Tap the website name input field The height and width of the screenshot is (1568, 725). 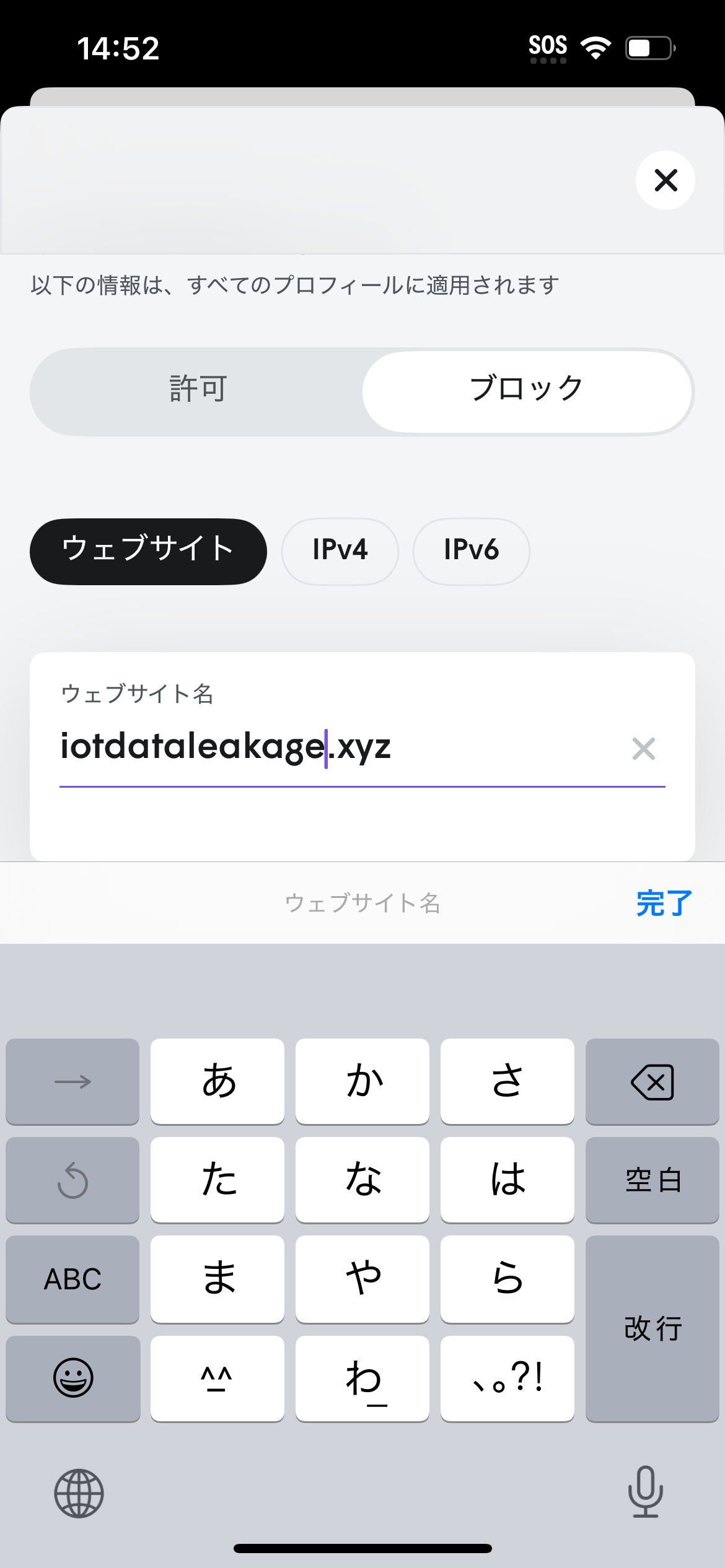tap(310, 749)
